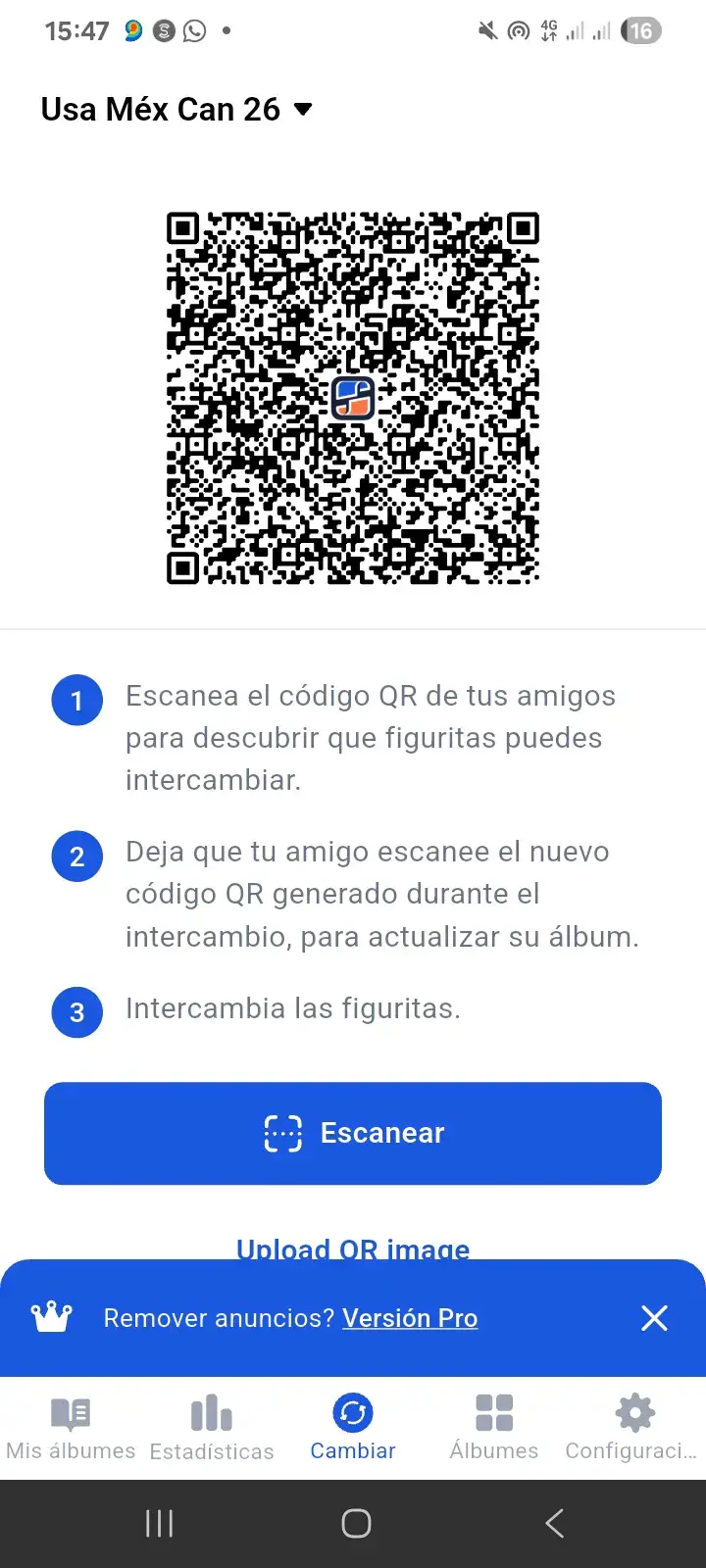Select the Cambiar tab

353,1429
